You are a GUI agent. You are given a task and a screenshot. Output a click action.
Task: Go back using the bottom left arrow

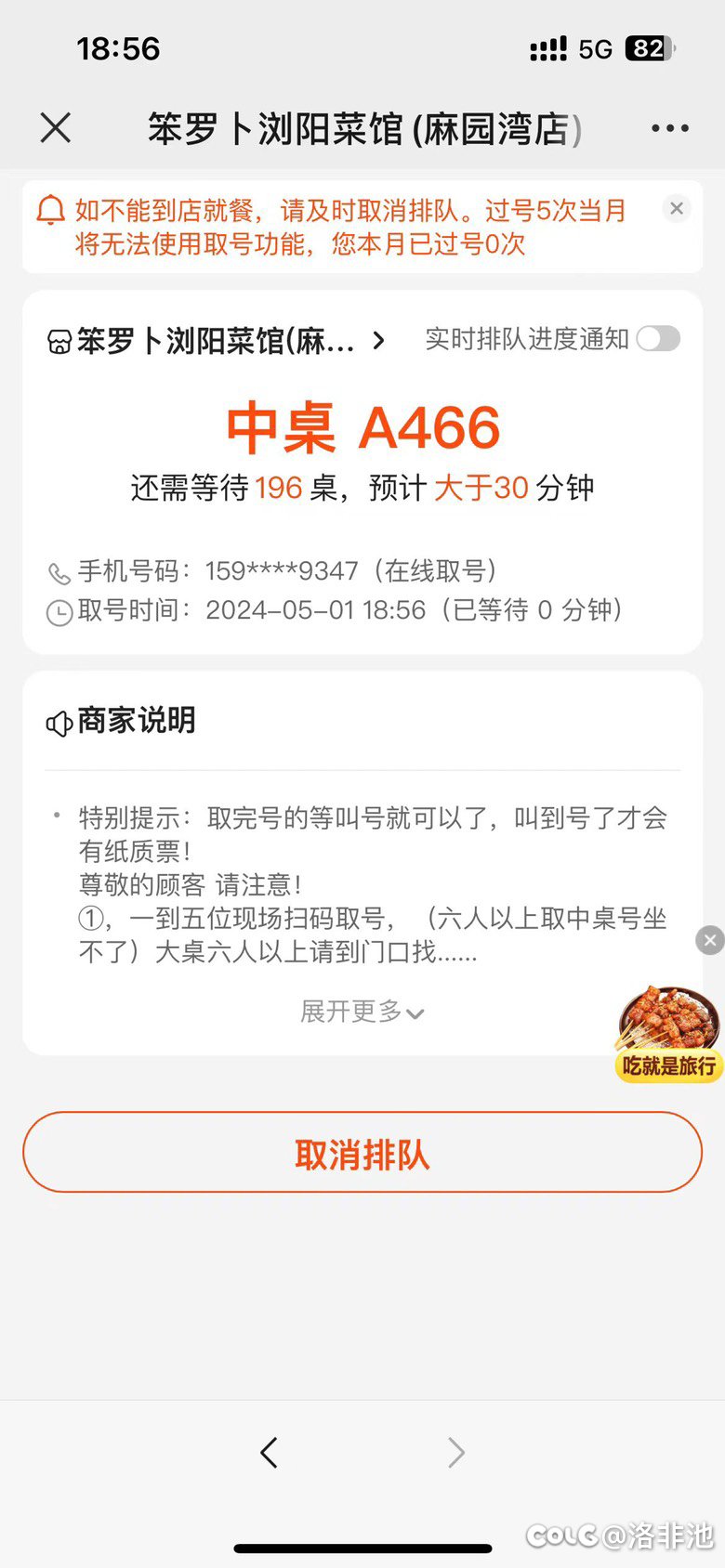[x=270, y=1452]
